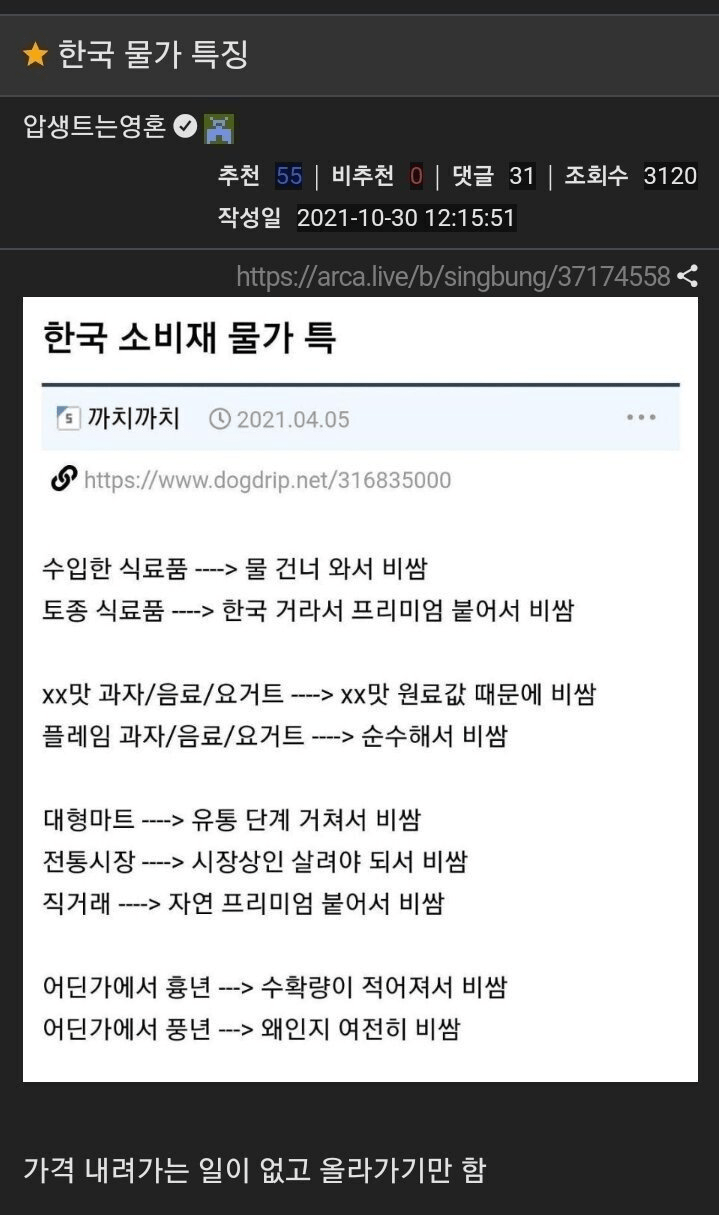Open the embedded 한국 소비재 물가 특 image

[x=360, y=689]
